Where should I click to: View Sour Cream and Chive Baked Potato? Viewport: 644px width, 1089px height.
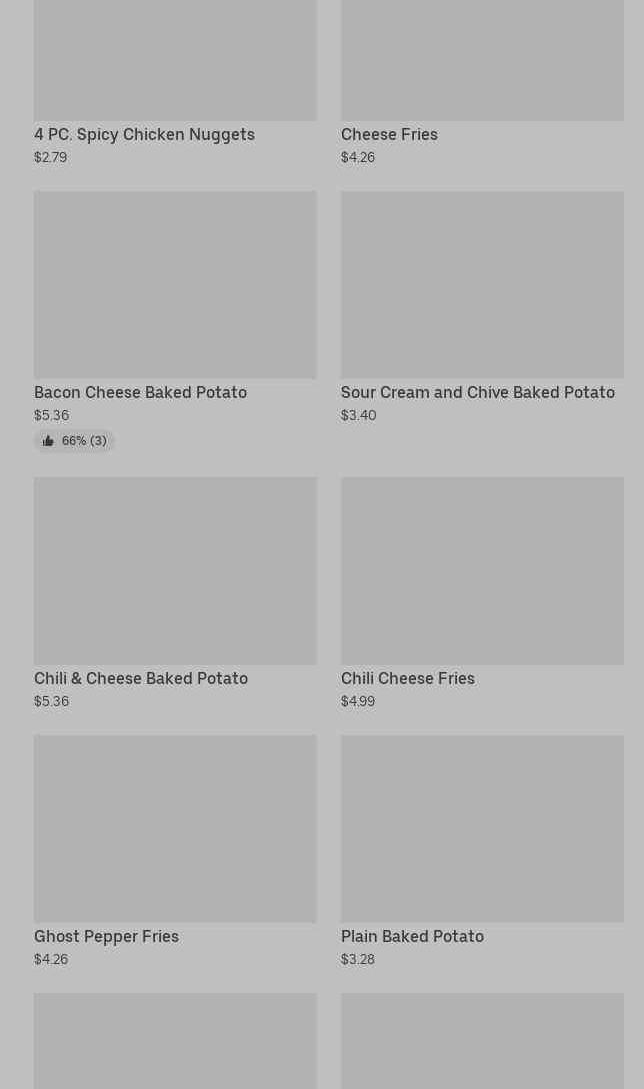pos(482,308)
